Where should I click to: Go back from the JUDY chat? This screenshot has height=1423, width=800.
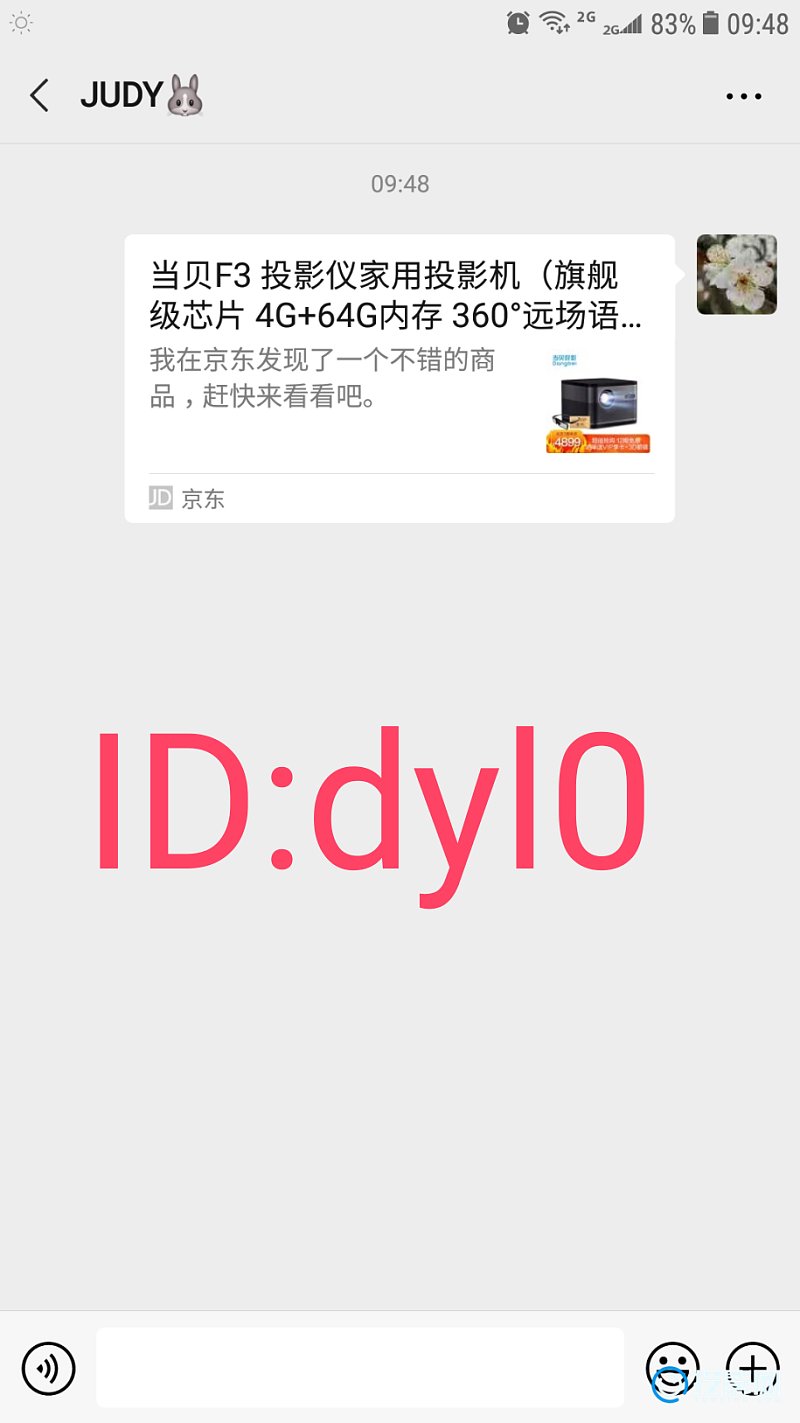tap(39, 96)
